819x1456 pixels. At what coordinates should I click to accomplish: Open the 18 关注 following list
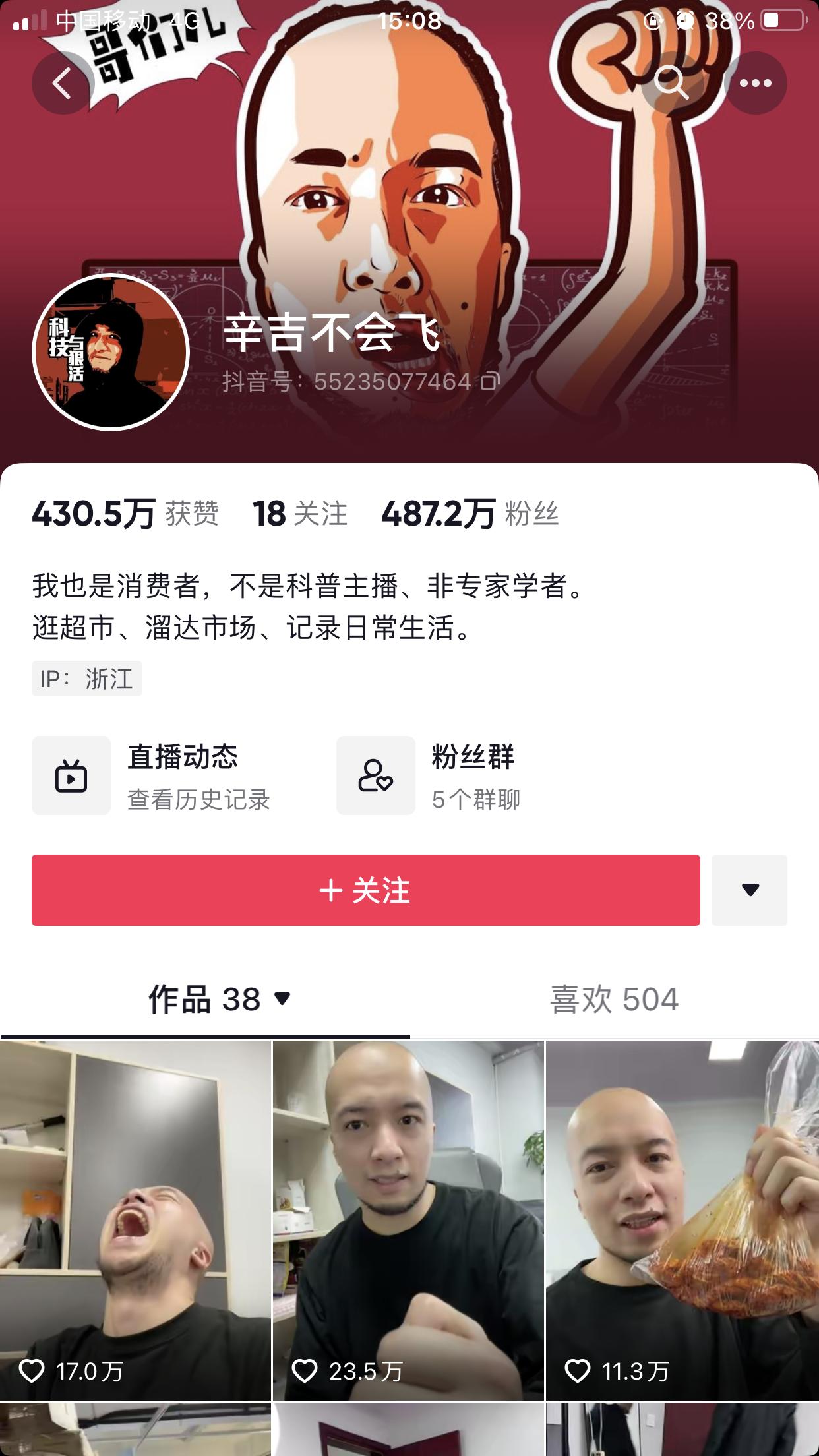[299, 515]
